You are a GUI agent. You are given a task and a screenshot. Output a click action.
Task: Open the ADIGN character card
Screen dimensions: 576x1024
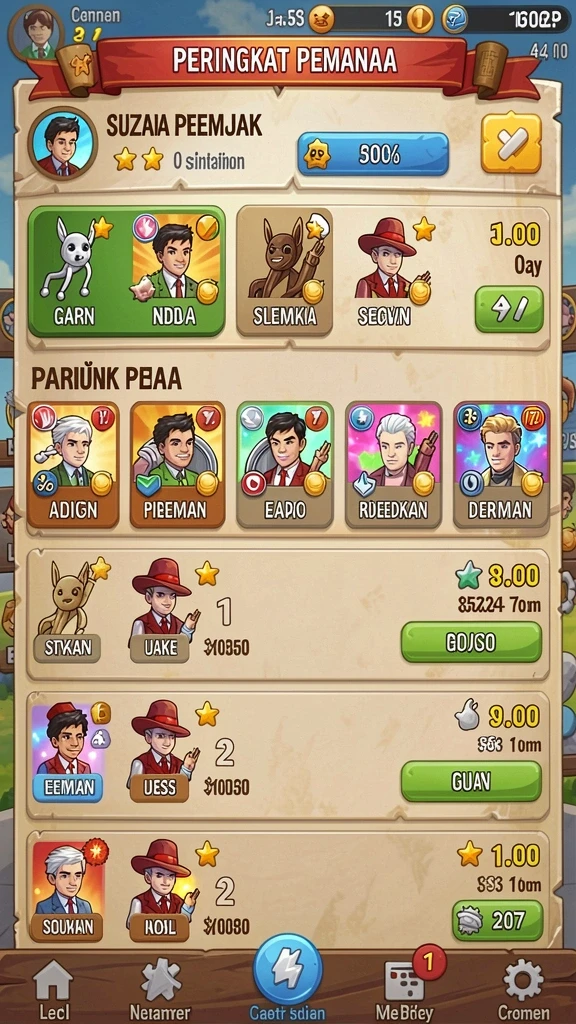(x=73, y=465)
